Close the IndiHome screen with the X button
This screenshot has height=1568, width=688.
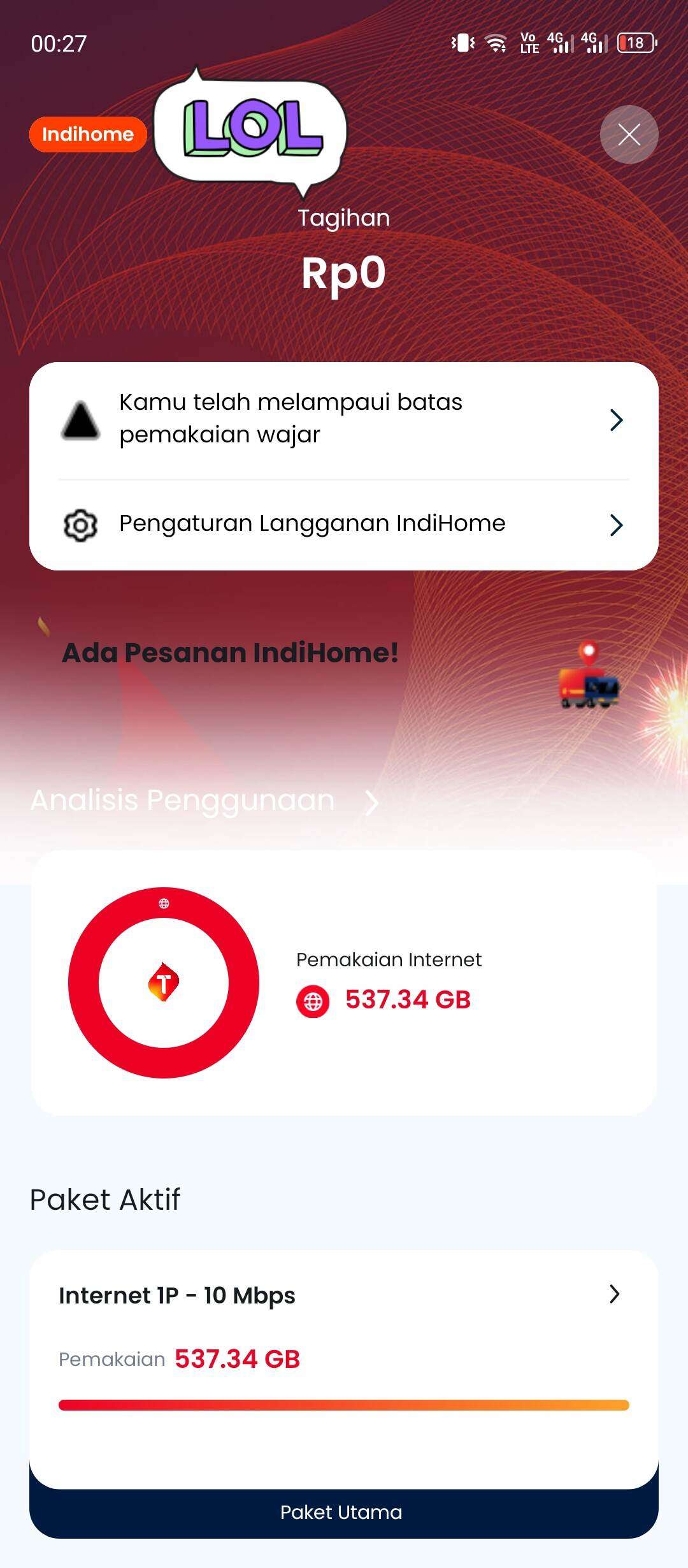click(x=629, y=134)
